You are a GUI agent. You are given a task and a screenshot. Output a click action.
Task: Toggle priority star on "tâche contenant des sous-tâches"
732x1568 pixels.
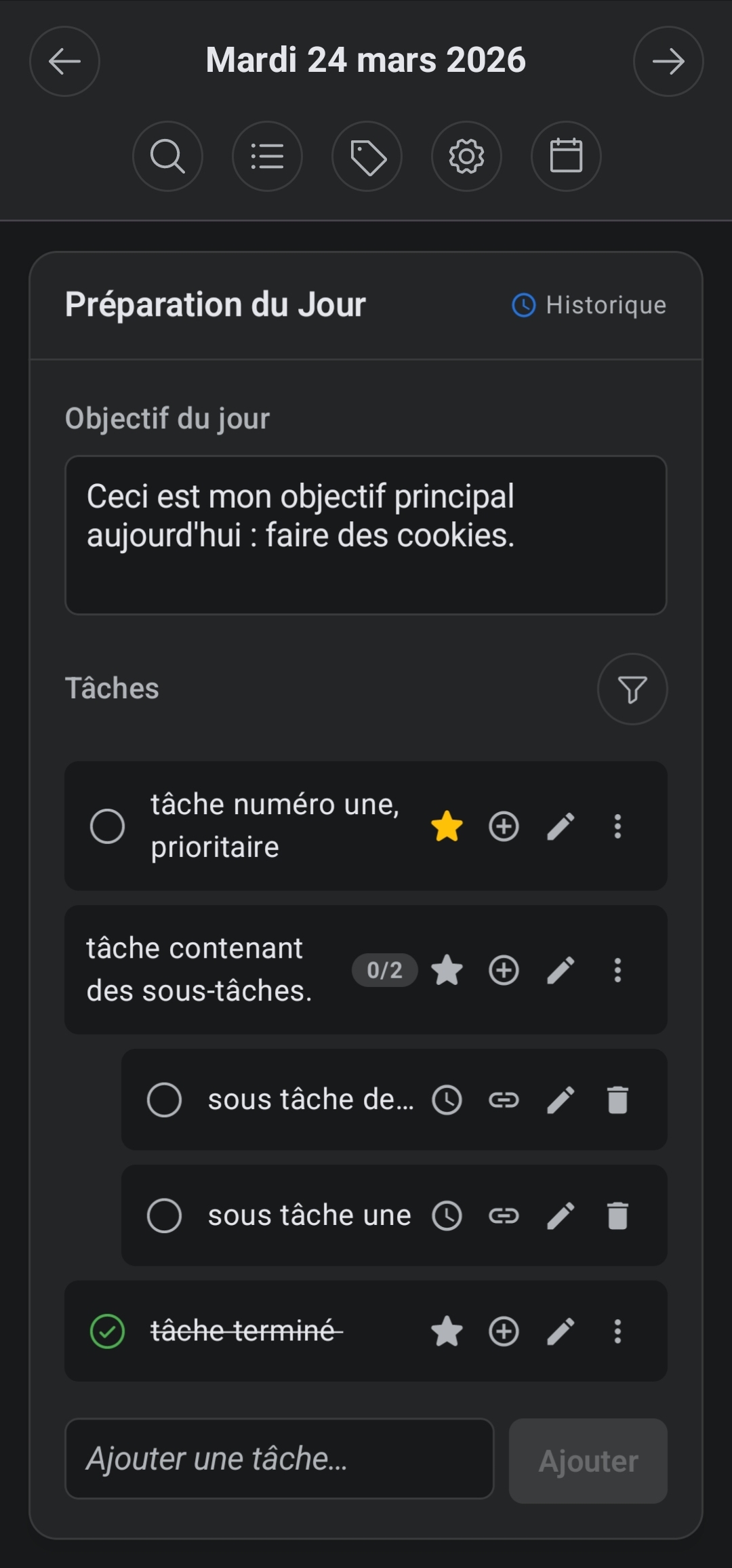pyautogui.click(x=447, y=971)
